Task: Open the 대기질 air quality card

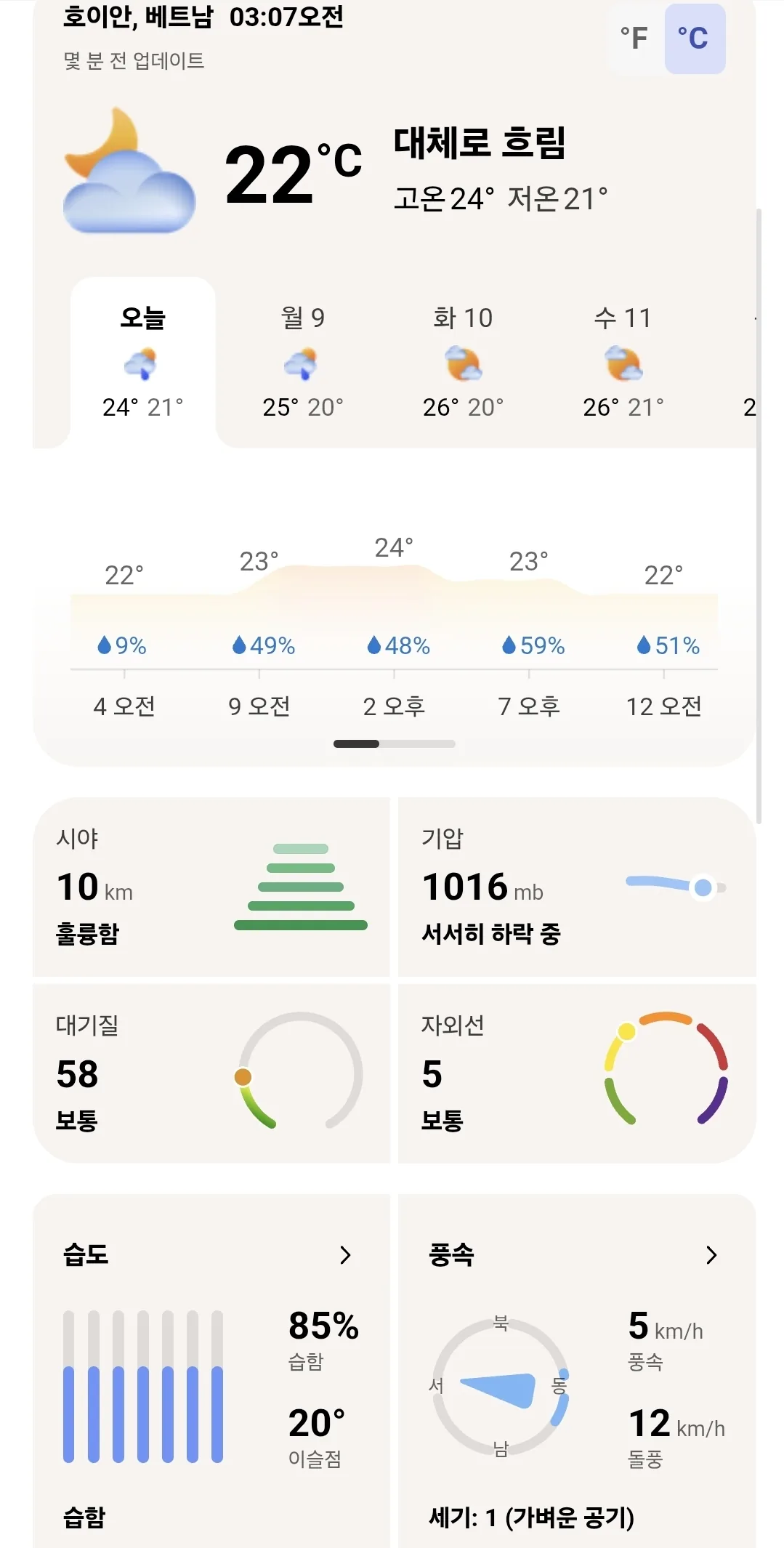Action: point(211,1073)
